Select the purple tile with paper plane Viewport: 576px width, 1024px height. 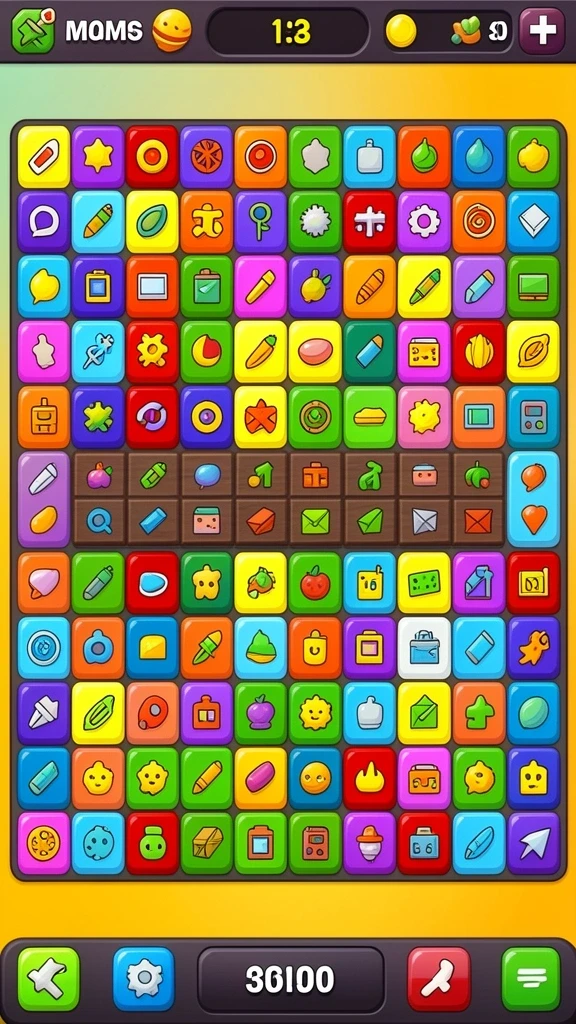[x=534, y=843]
